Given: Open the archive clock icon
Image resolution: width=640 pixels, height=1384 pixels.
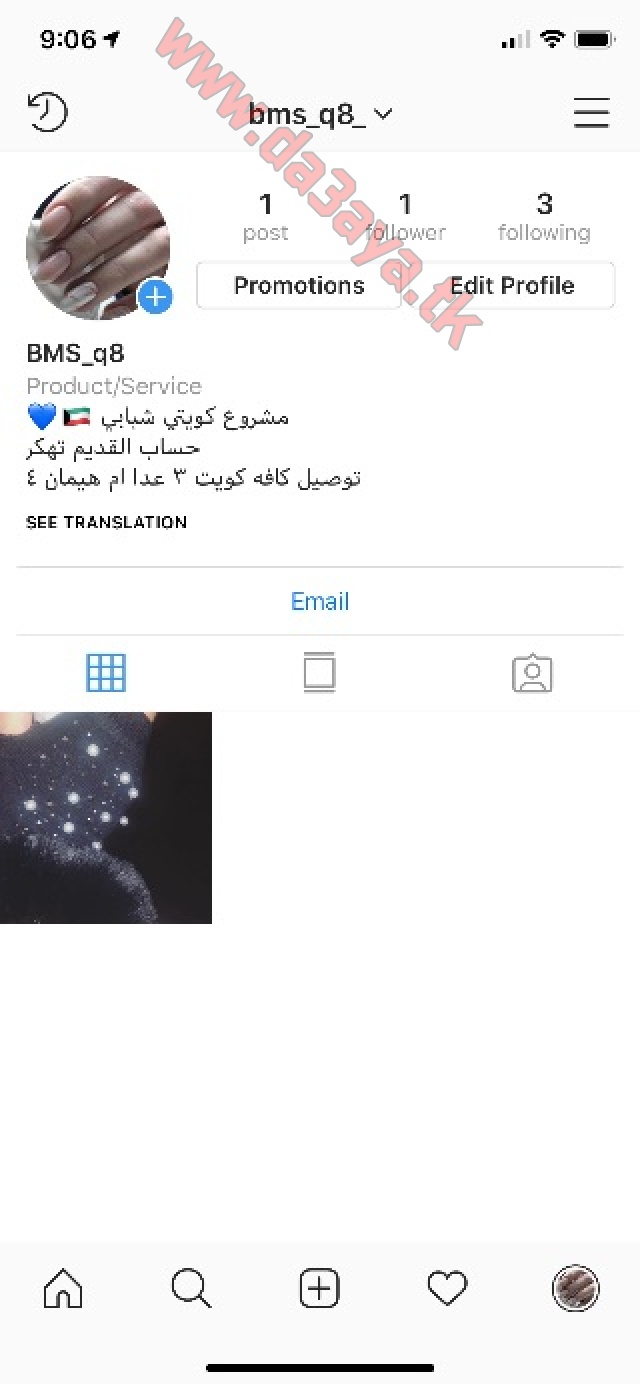Looking at the screenshot, I should pyautogui.click(x=47, y=112).
